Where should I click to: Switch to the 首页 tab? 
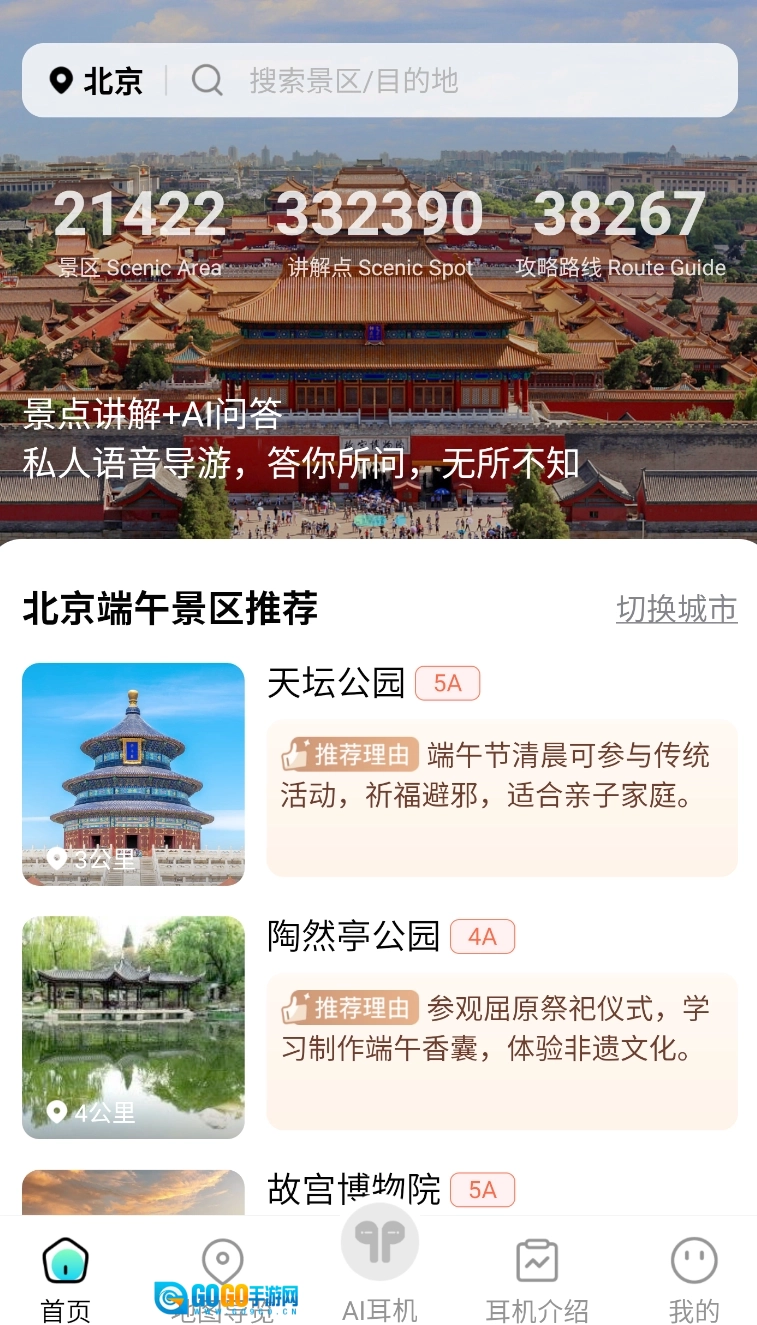[x=66, y=1280]
